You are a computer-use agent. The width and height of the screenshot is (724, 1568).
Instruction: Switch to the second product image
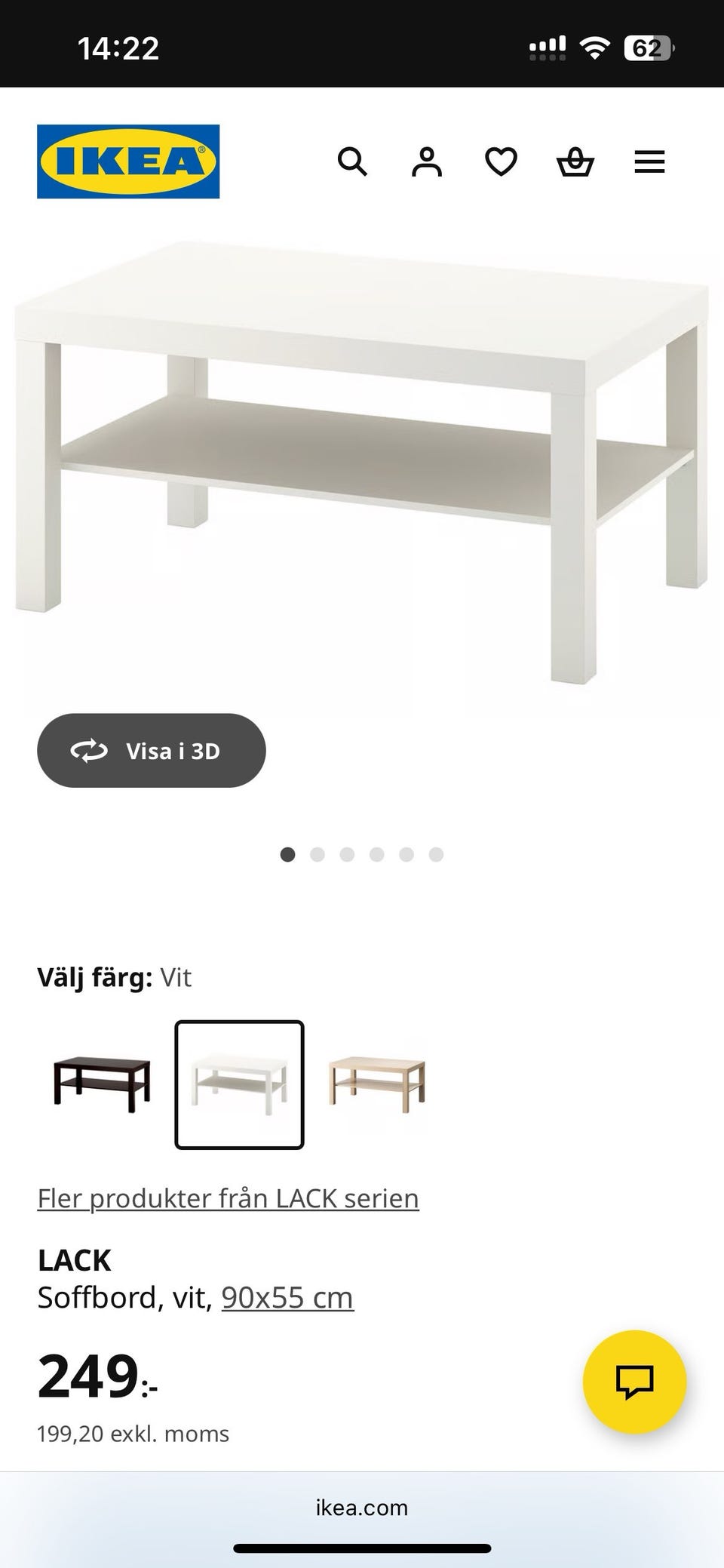(x=318, y=853)
